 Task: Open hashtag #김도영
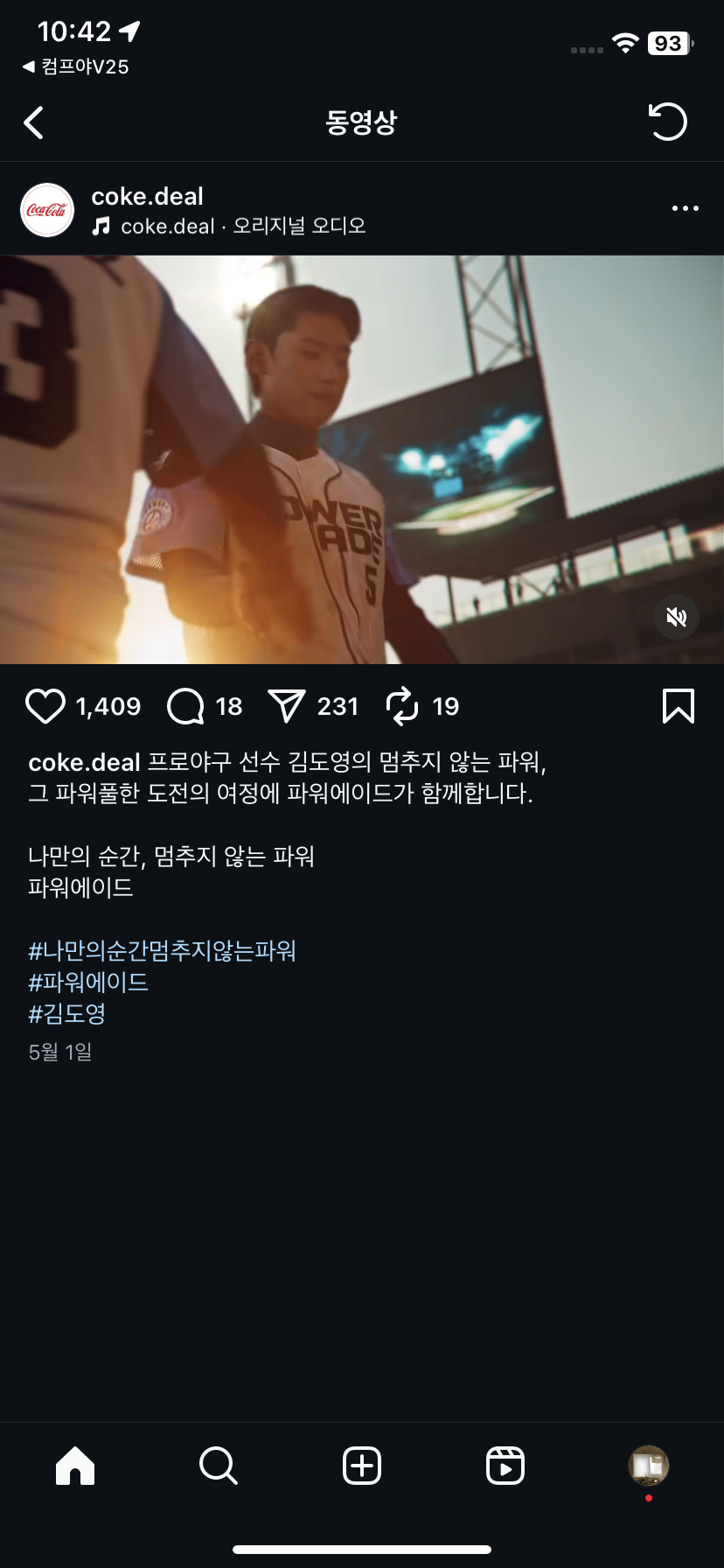coord(67,1014)
